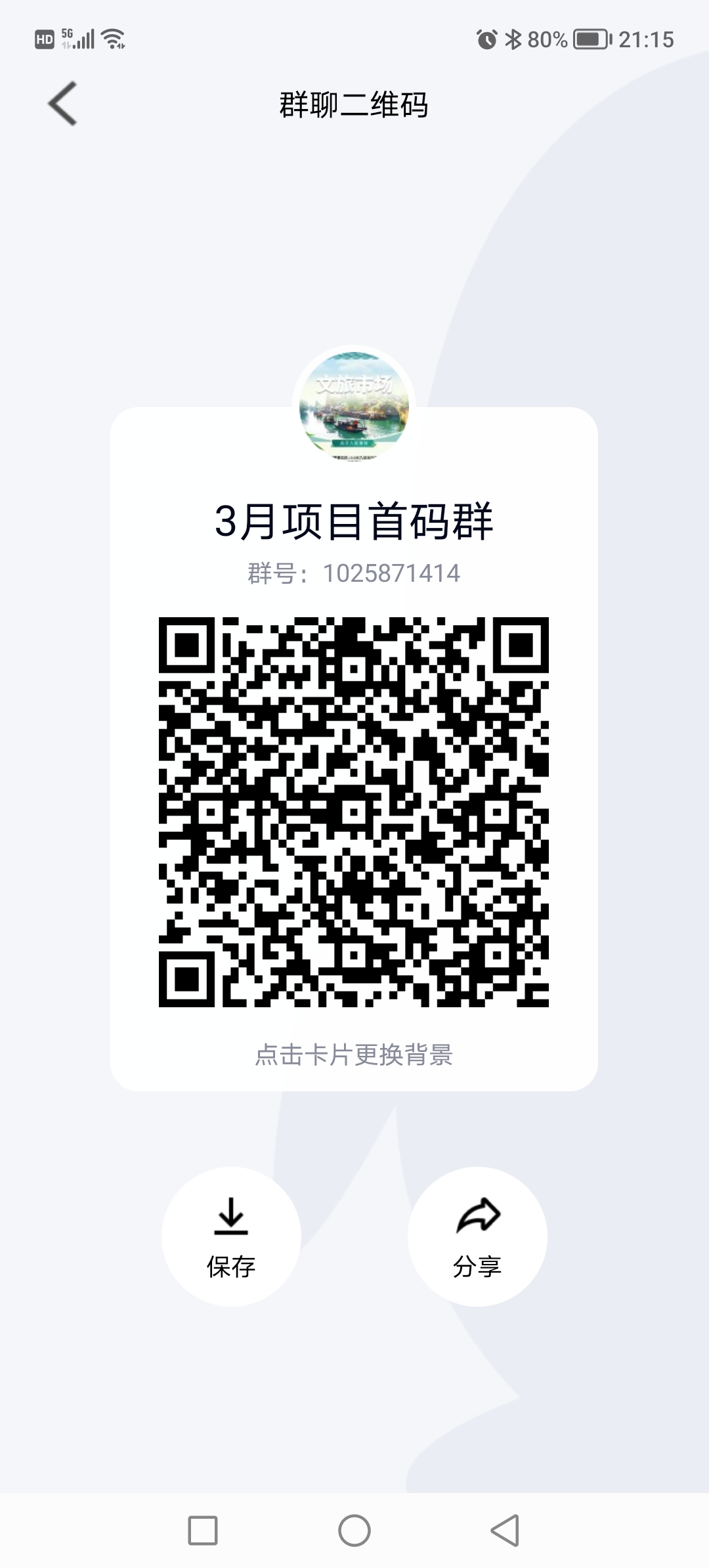Tap the group name 3月项目首码群

click(x=354, y=521)
